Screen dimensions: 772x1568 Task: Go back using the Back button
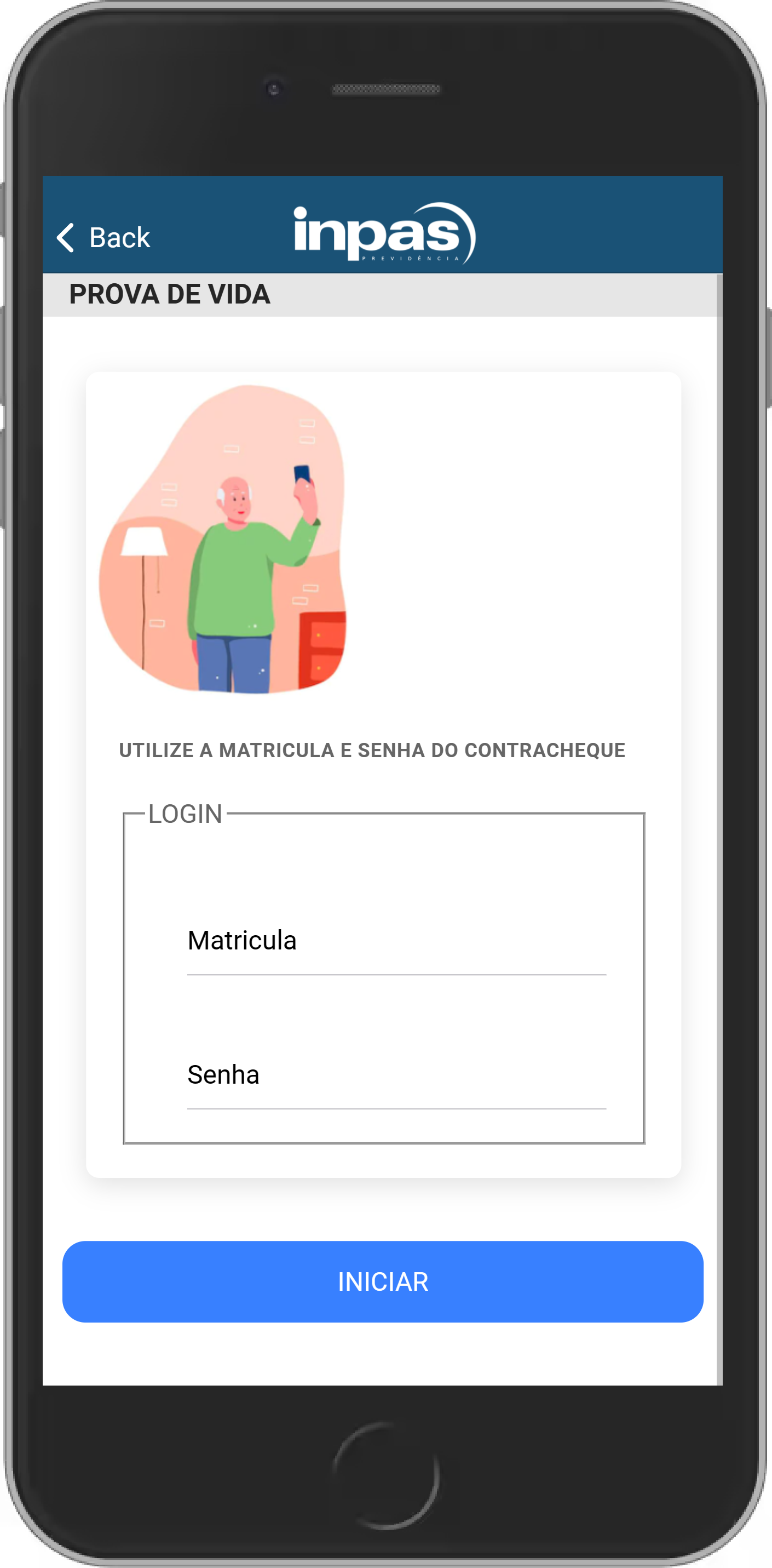coord(103,237)
